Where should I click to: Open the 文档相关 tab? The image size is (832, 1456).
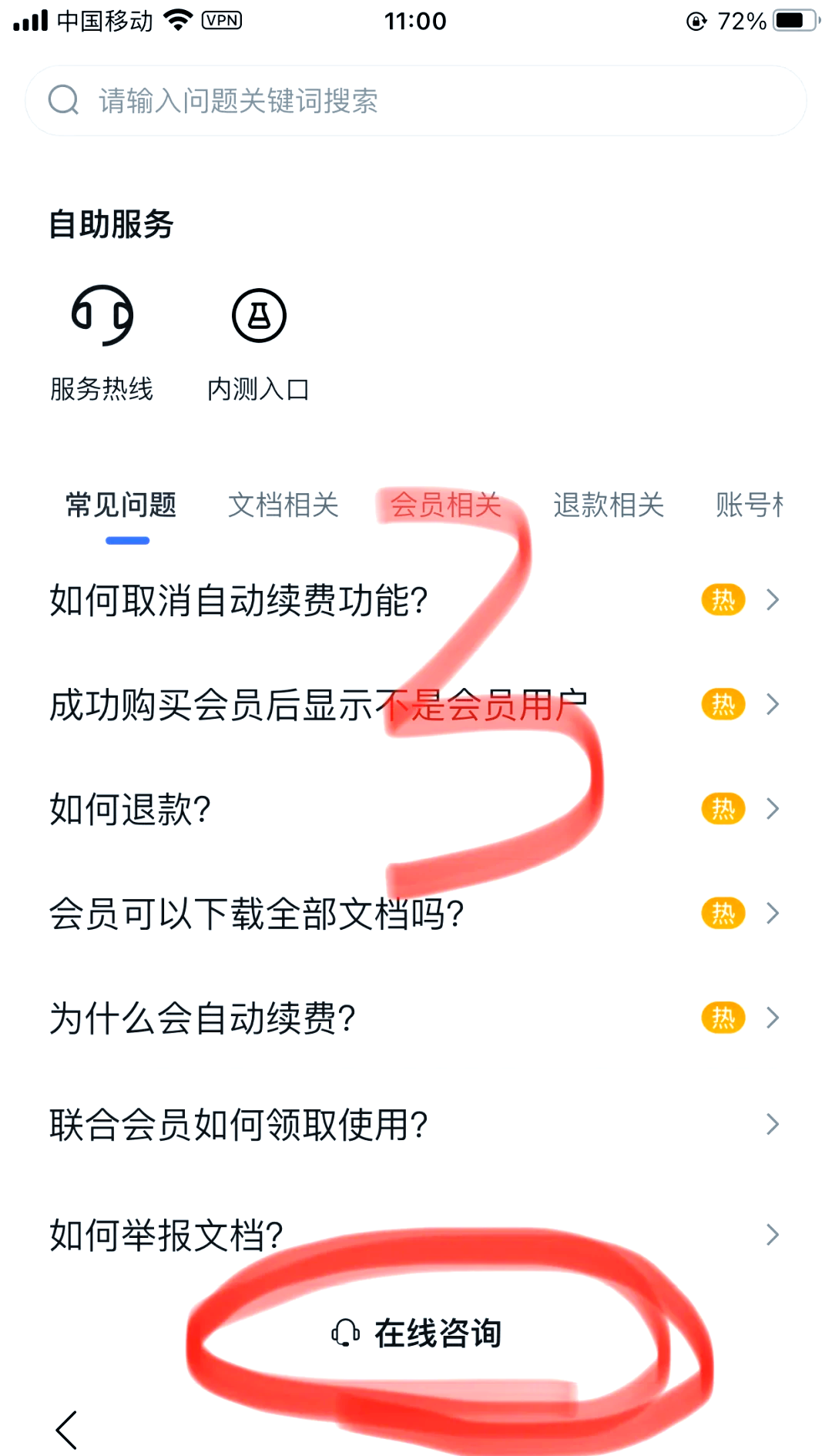coord(284,505)
